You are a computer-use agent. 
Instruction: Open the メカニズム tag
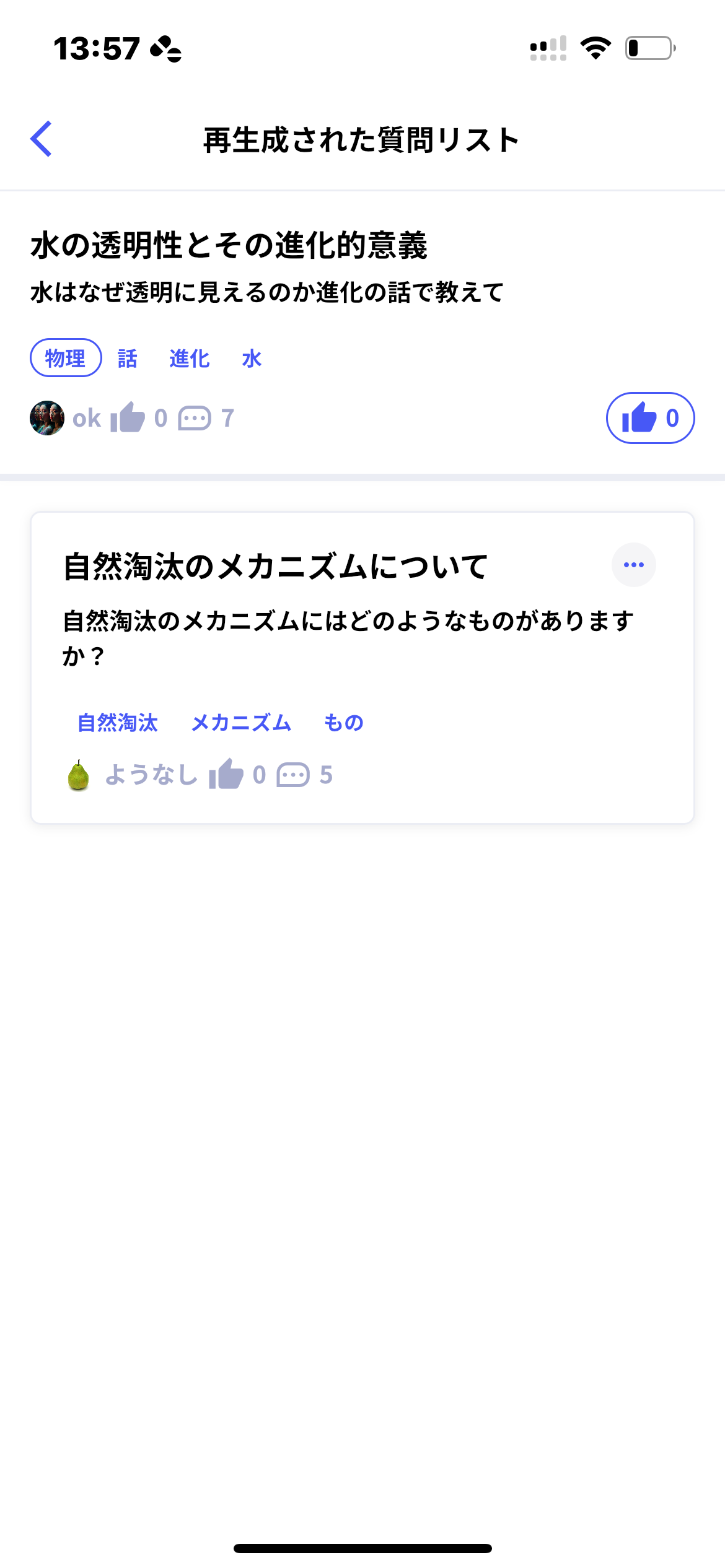[241, 723]
